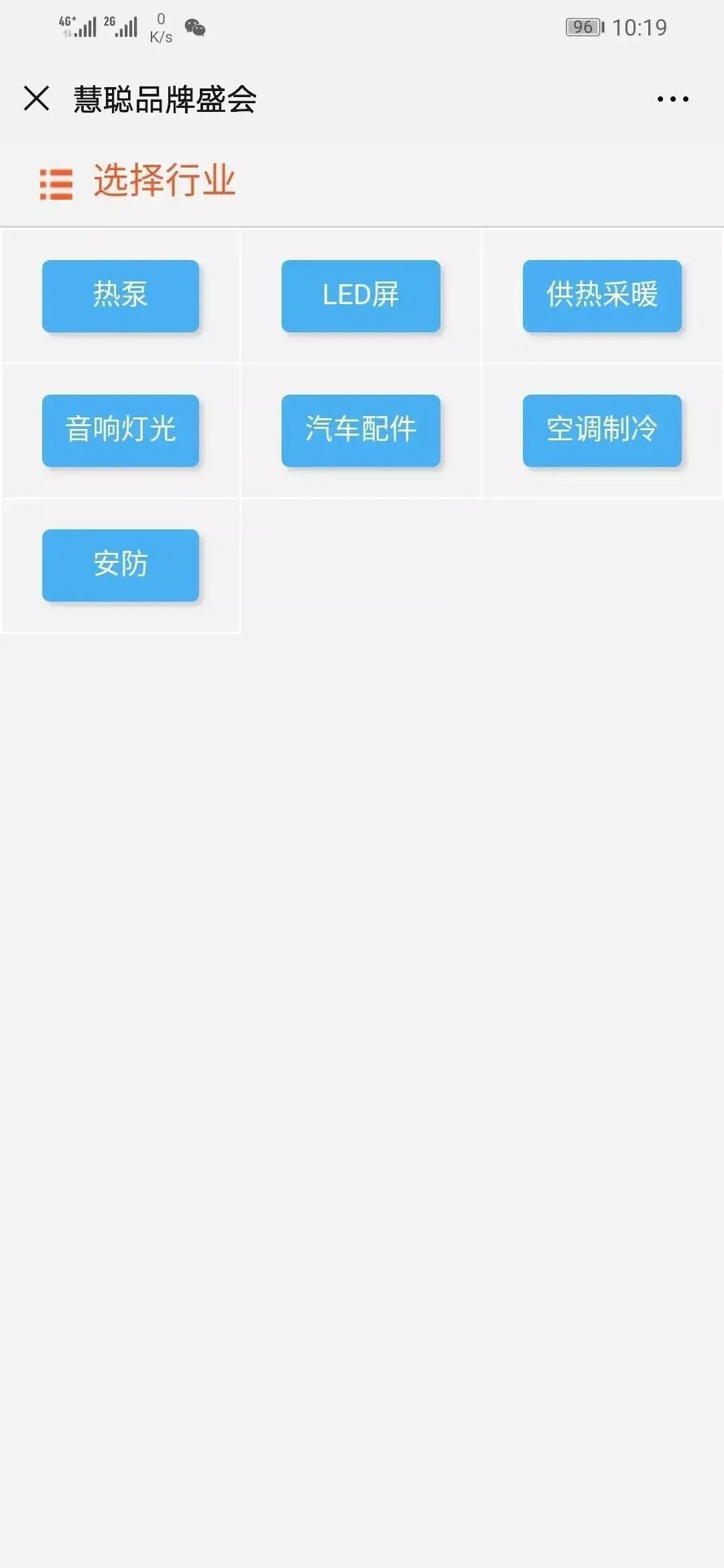Screen dimensions: 724x1568
Task: Tap the WeChat icon in the status bar
Action: click(195, 28)
